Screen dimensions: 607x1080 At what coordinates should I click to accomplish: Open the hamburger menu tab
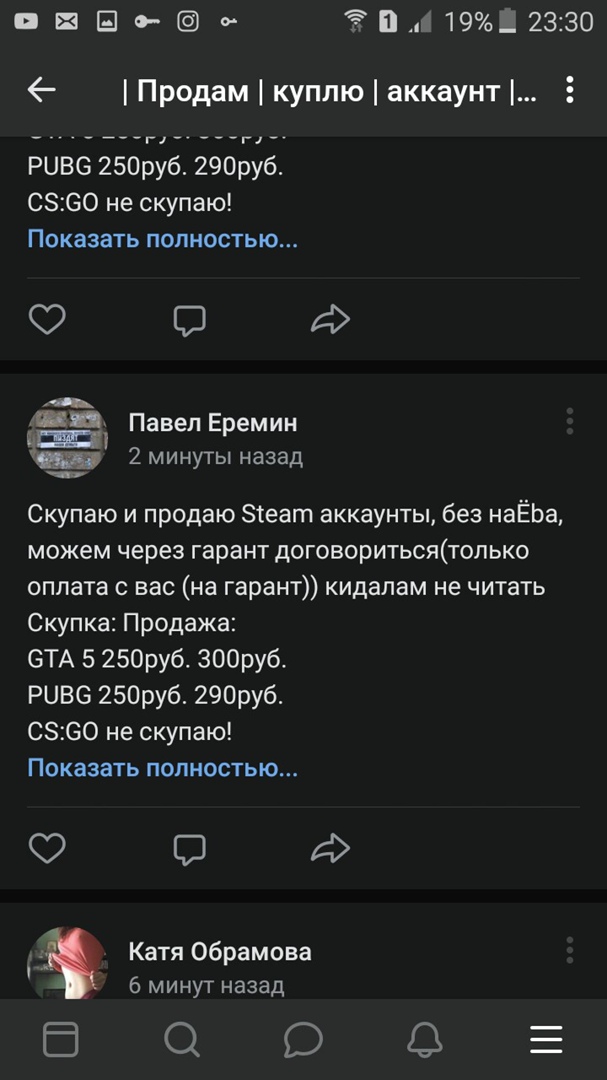tap(546, 1040)
